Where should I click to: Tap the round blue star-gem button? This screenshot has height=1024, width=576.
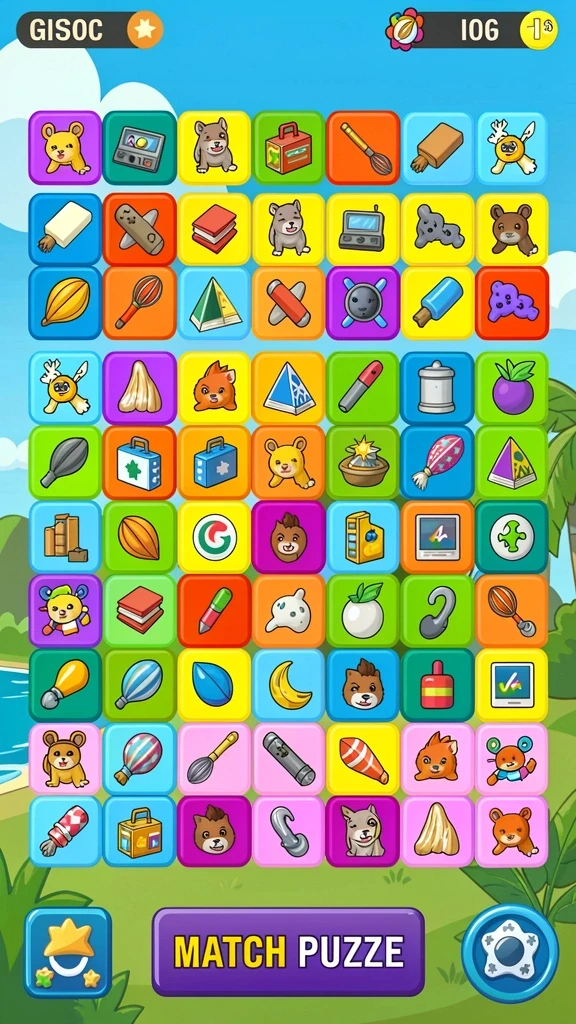[510, 953]
